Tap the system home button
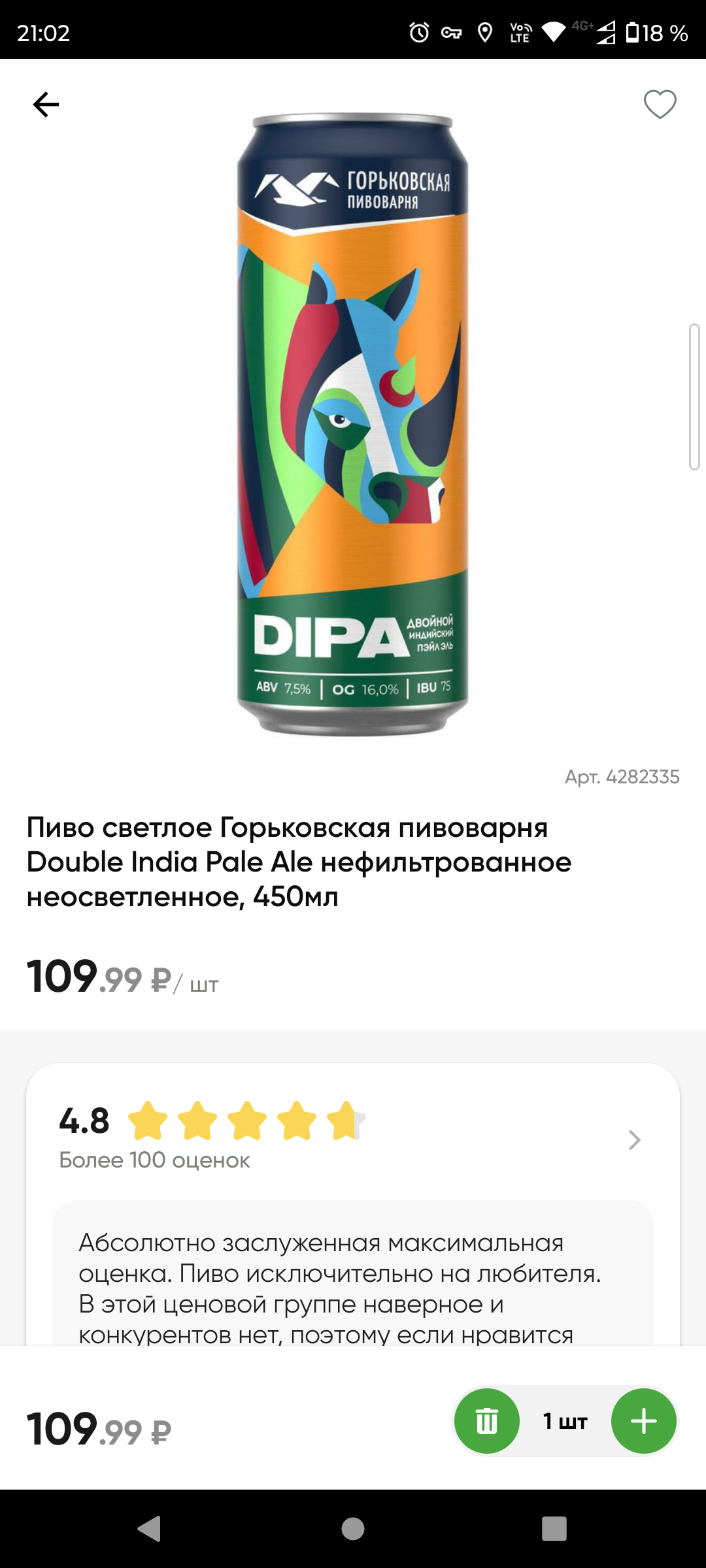 coord(353,1529)
